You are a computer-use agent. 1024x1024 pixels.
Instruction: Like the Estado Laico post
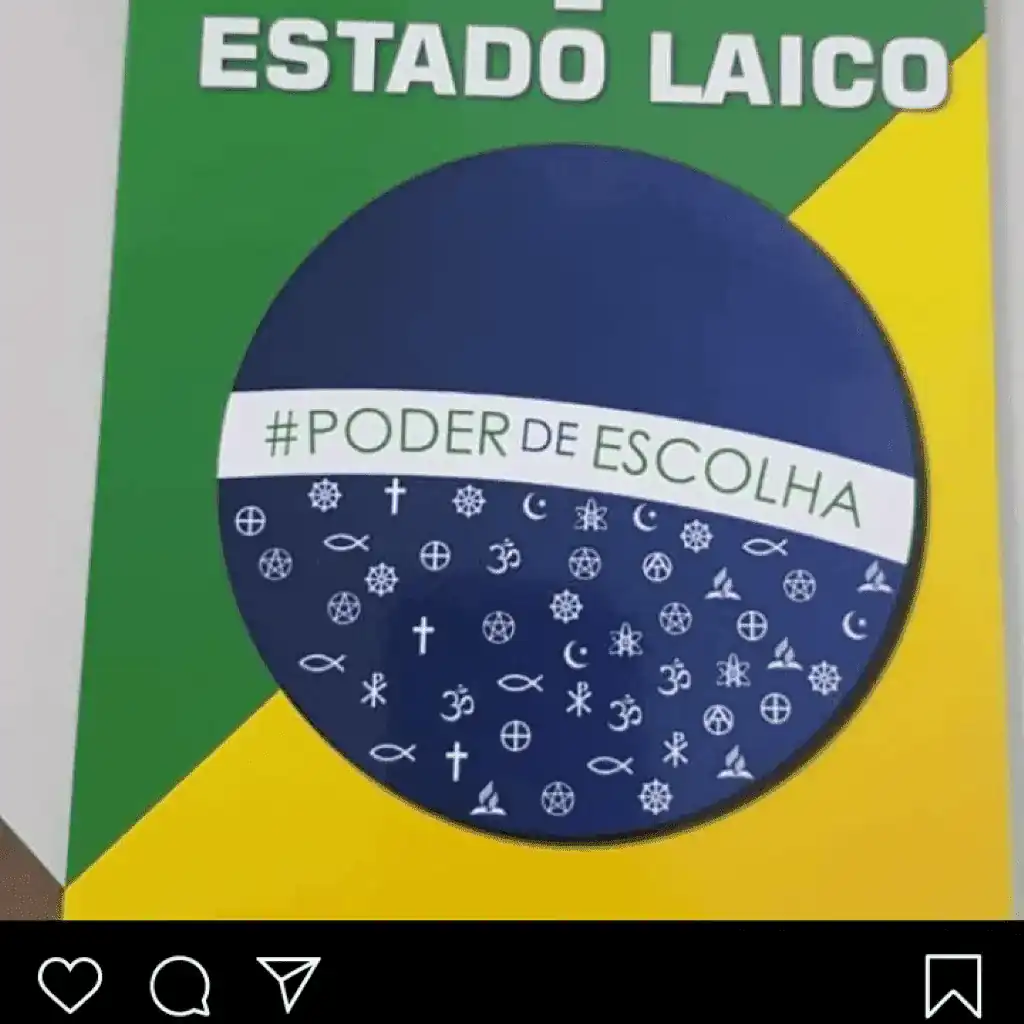69,984
